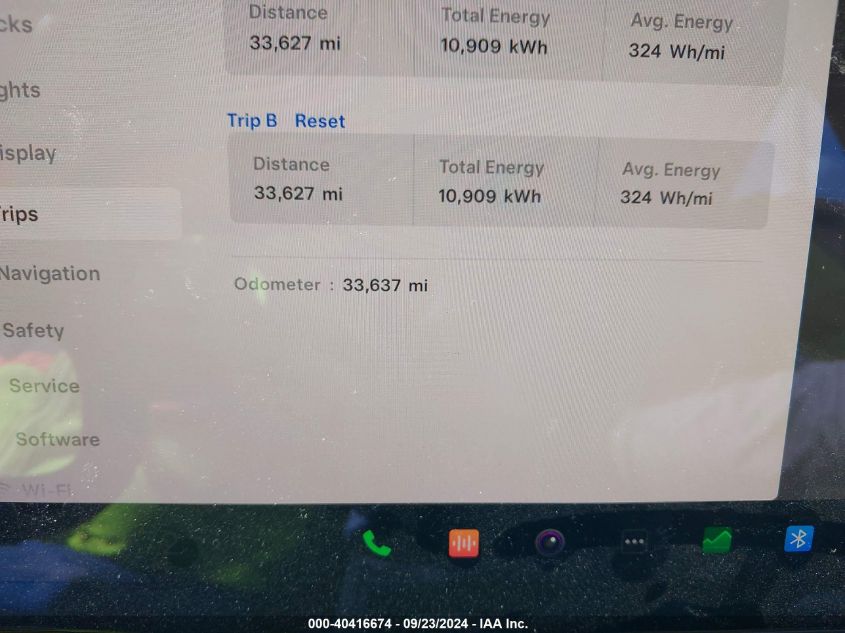
Task: Open the Lights settings
Action: click(x=22, y=90)
